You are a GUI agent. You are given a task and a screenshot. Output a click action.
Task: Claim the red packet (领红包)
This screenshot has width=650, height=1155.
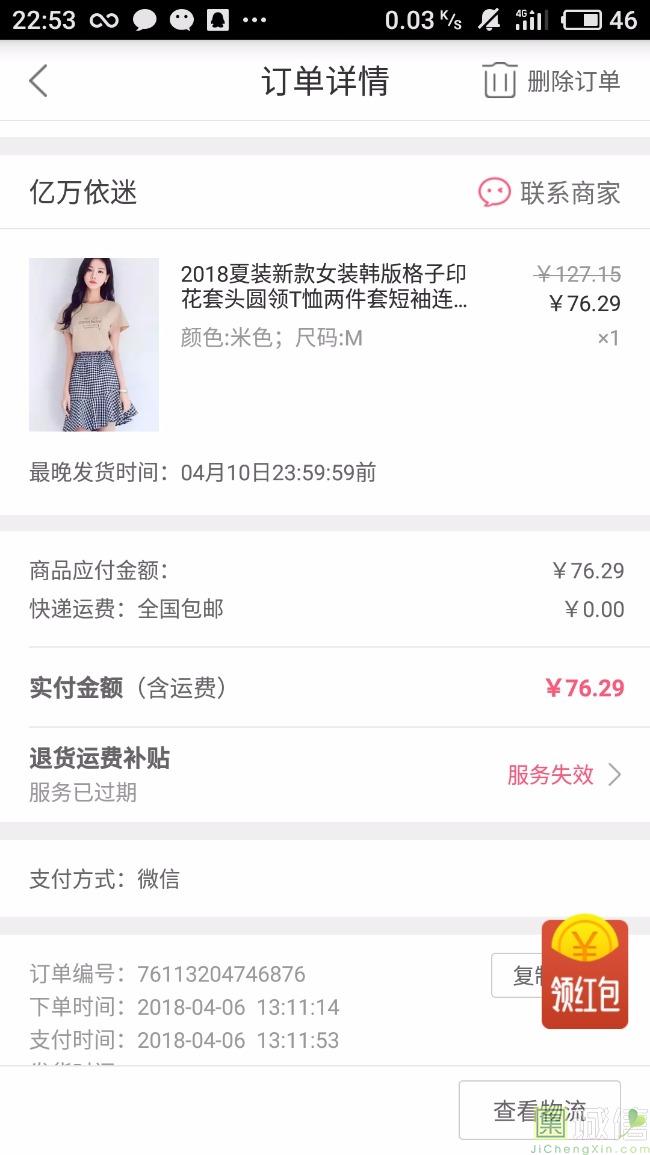[x=585, y=975]
